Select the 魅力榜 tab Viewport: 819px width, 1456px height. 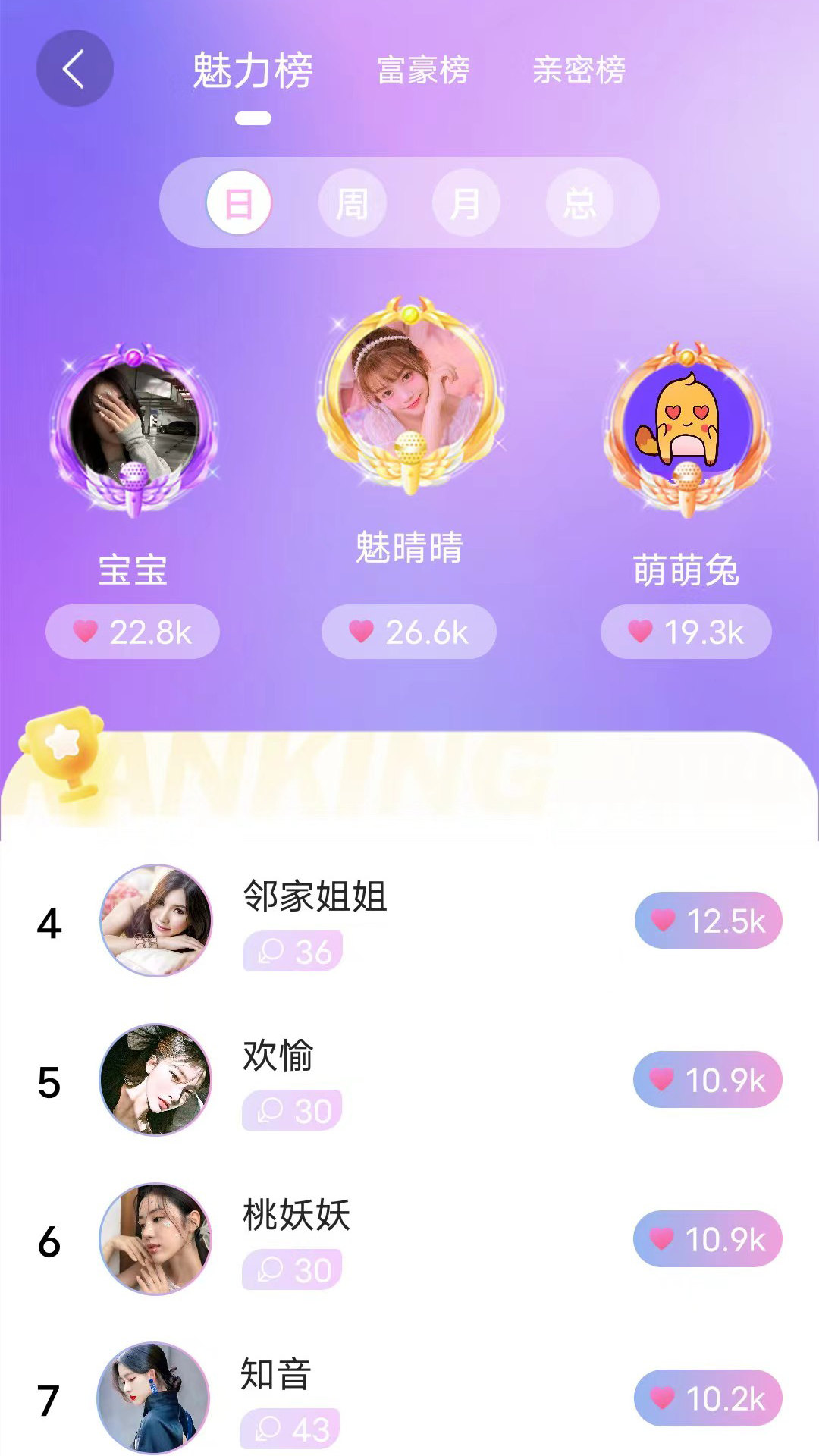tap(253, 70)
